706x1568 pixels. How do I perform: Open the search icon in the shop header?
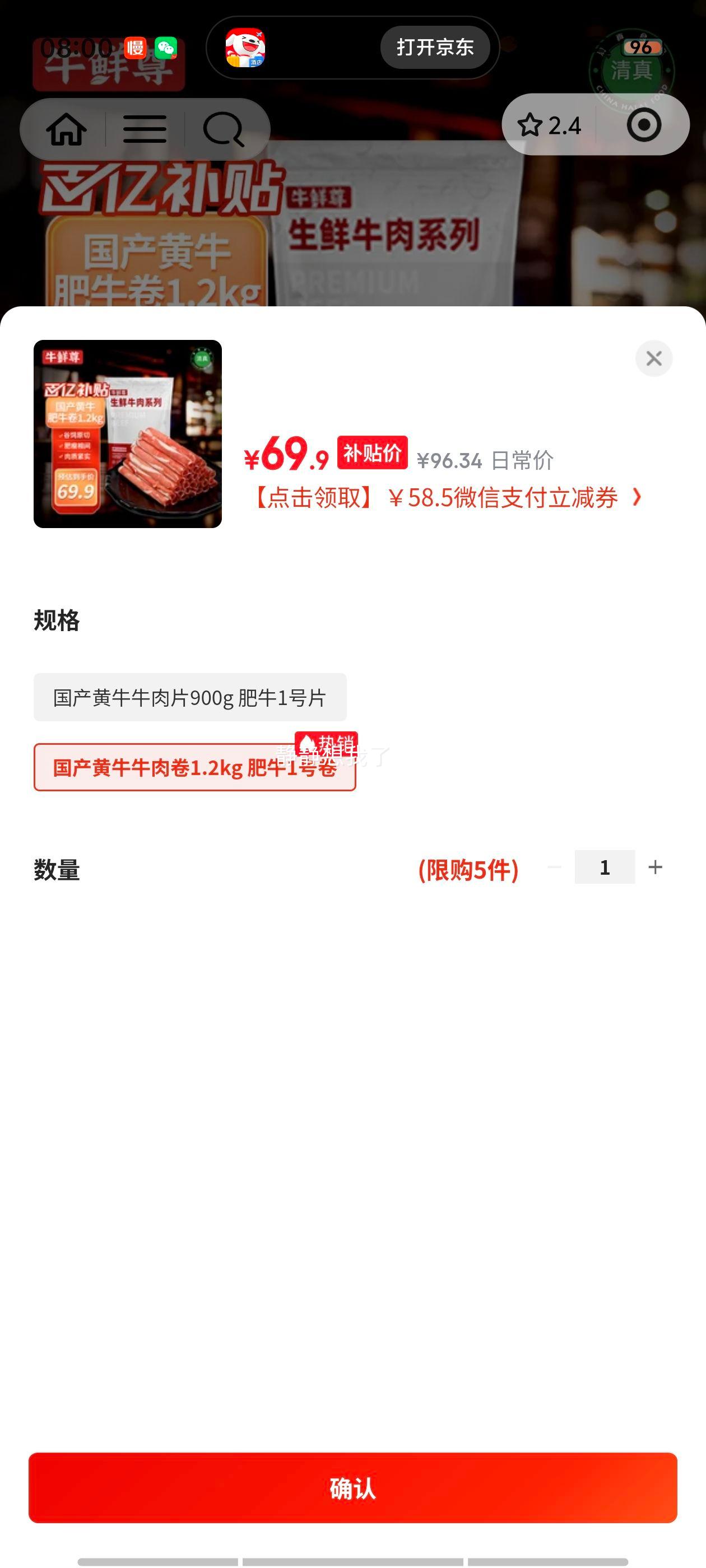pos(225,129)
